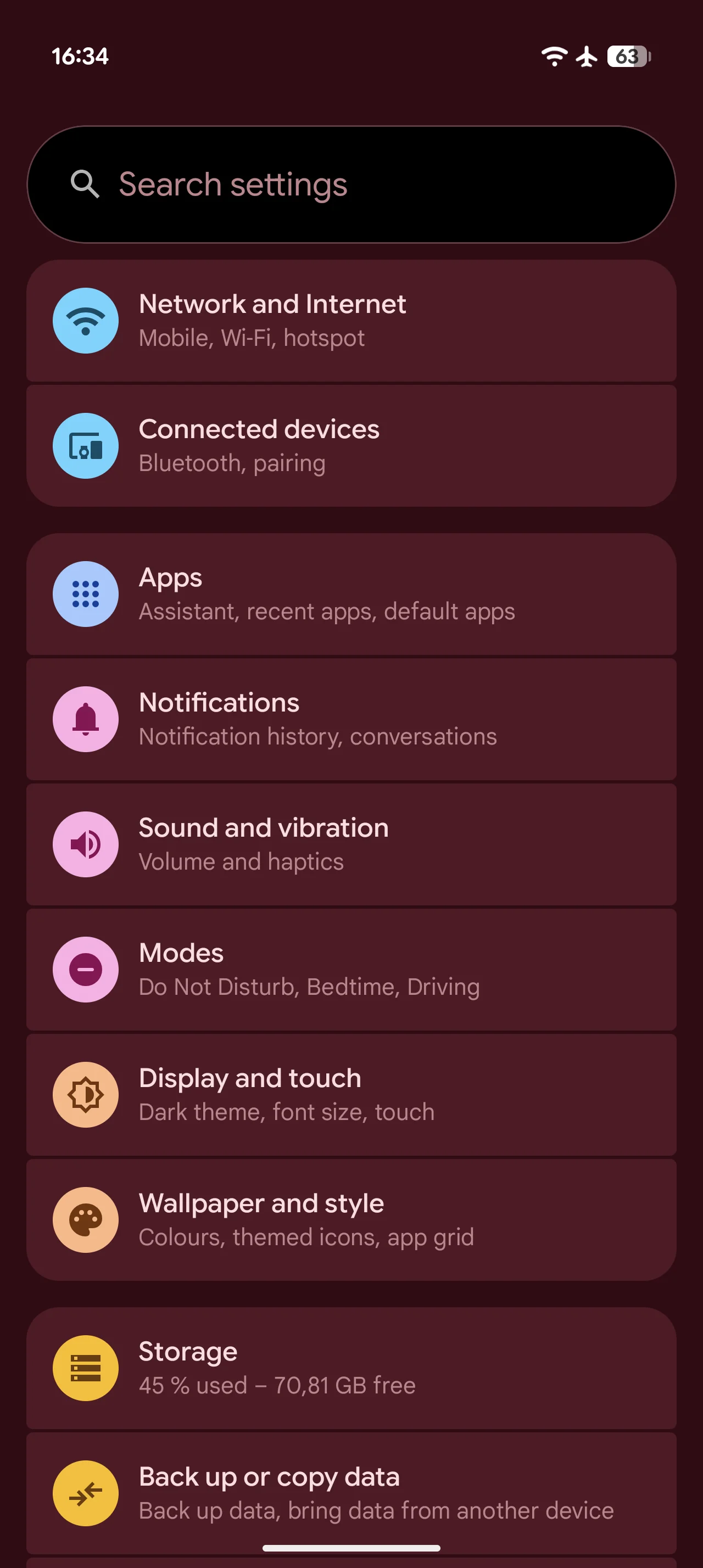Select the Modes row
Image resolution: width=703 pixels, height=1568 pixels.
point(351,970)
